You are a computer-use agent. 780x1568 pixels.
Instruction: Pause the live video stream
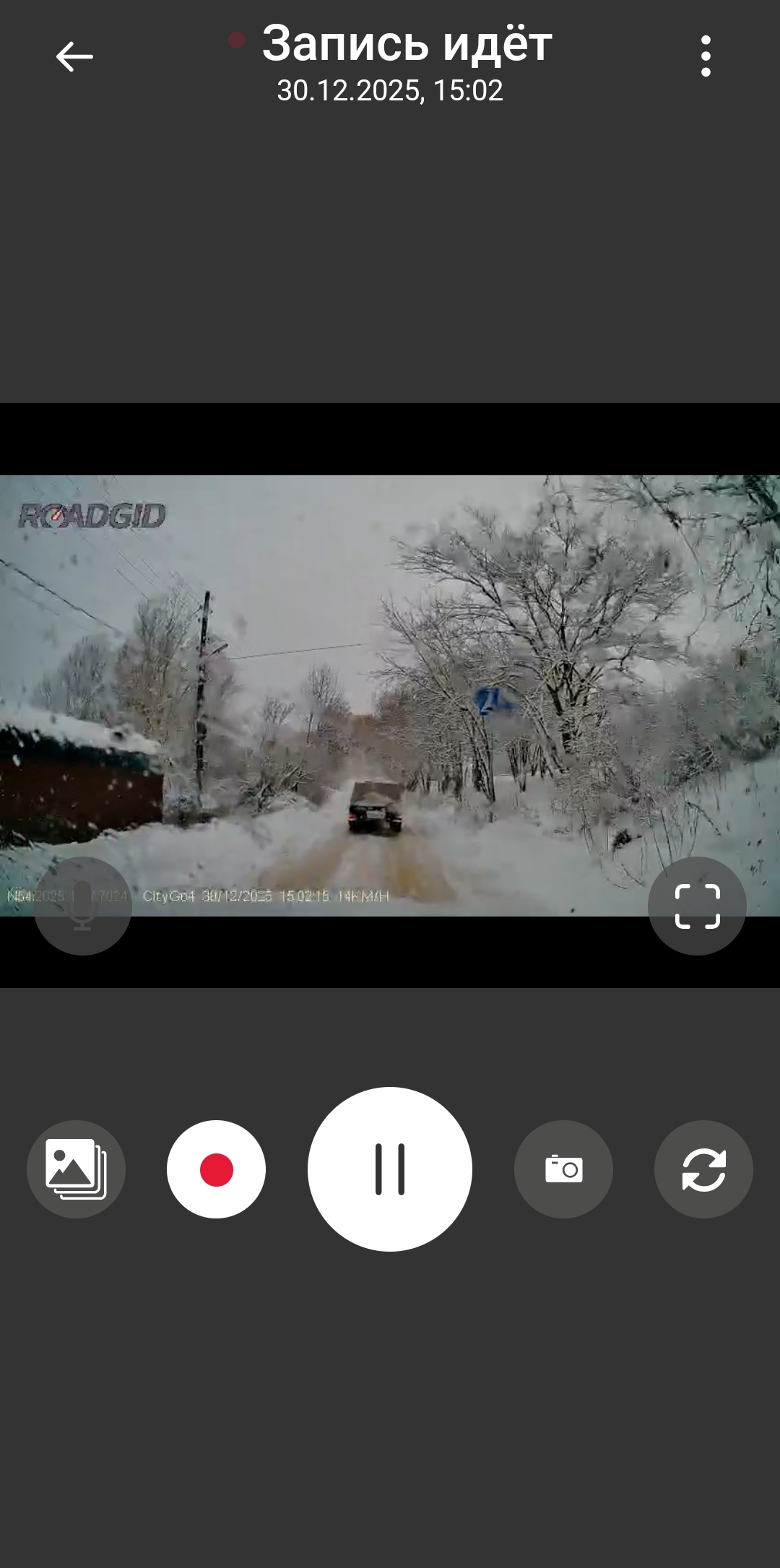[x=390, y=1169]
